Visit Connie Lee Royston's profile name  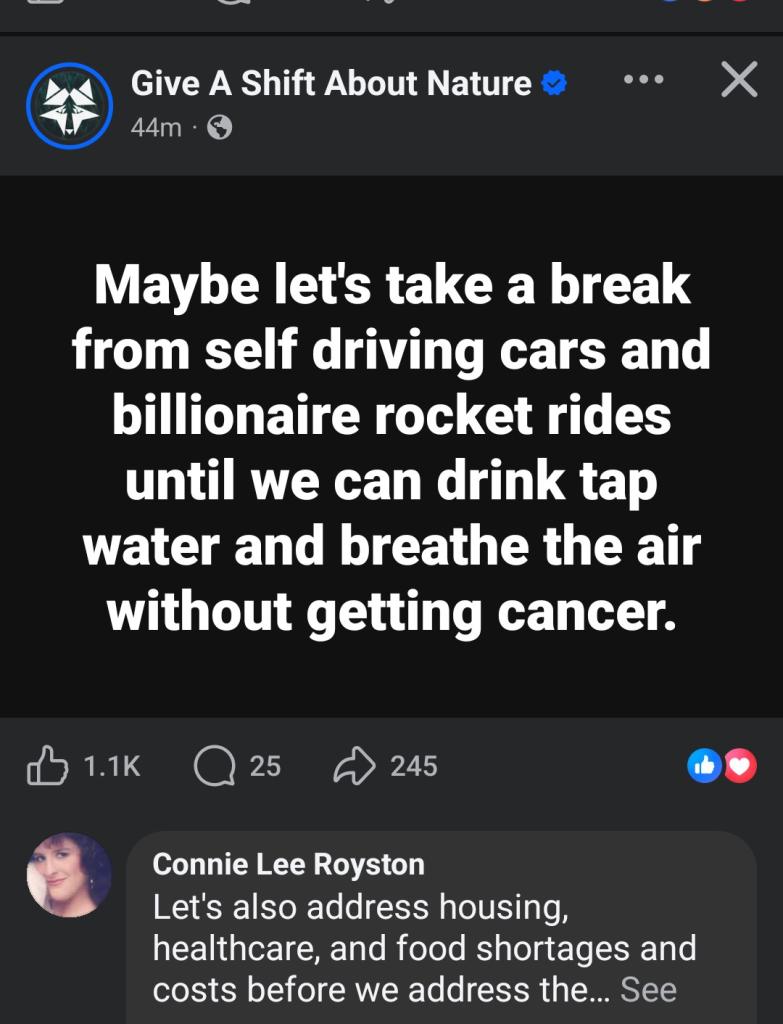(288, 864)
